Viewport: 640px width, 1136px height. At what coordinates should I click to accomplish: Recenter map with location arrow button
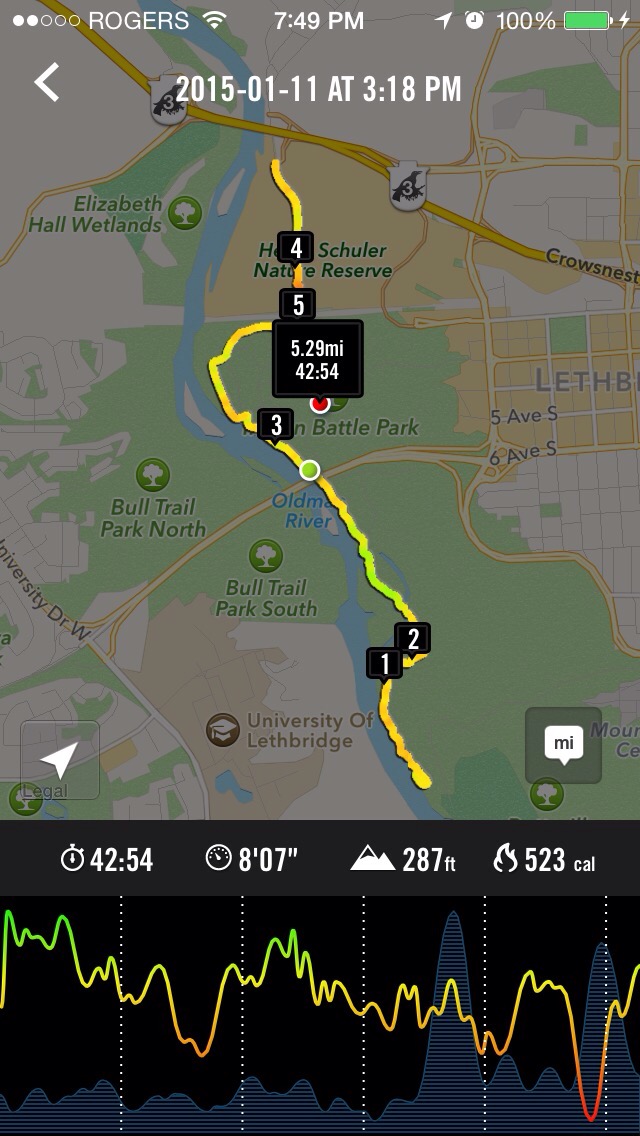[60, 760]
